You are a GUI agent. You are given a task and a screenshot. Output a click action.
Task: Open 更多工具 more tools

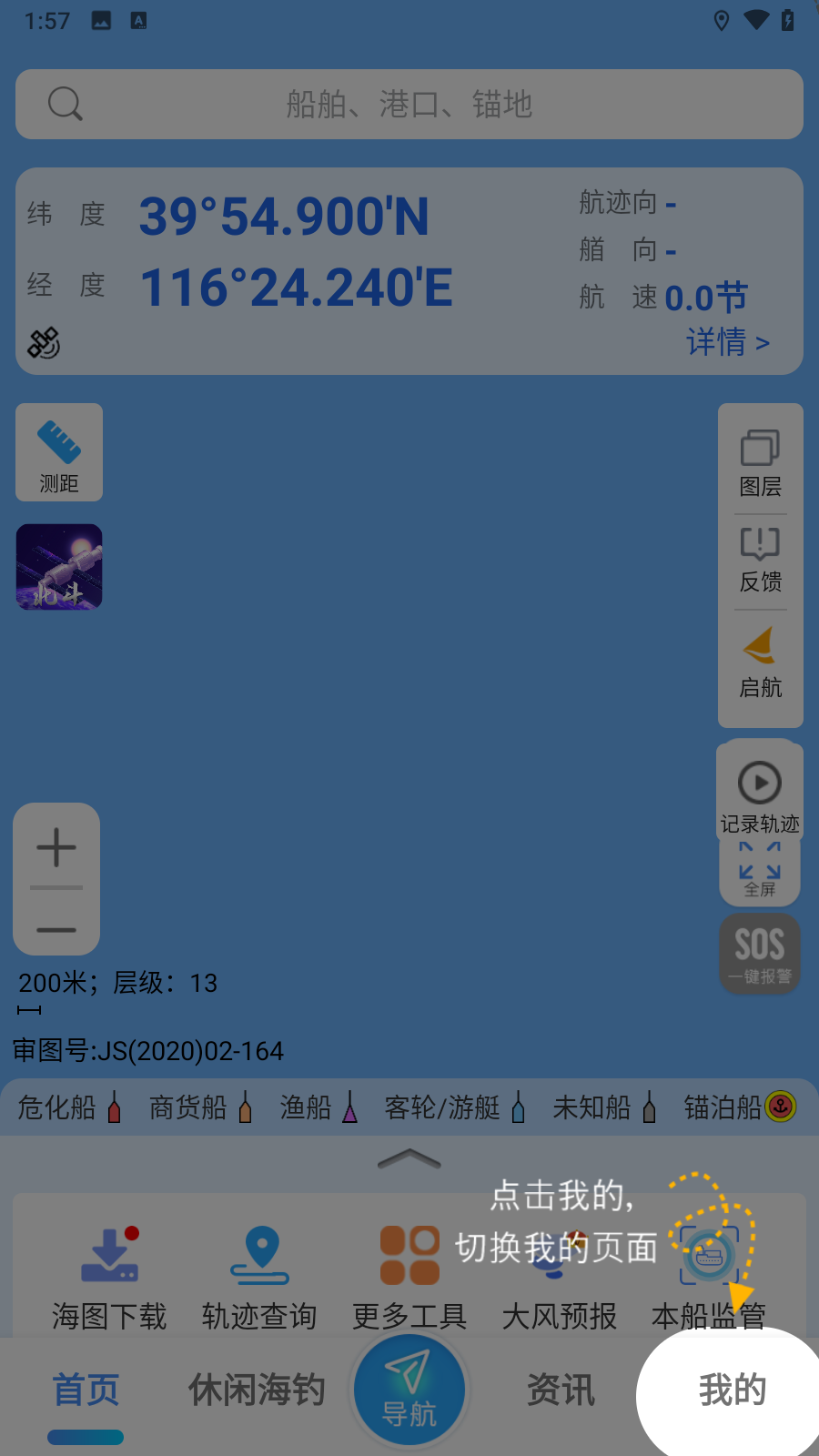[409, 1274]
